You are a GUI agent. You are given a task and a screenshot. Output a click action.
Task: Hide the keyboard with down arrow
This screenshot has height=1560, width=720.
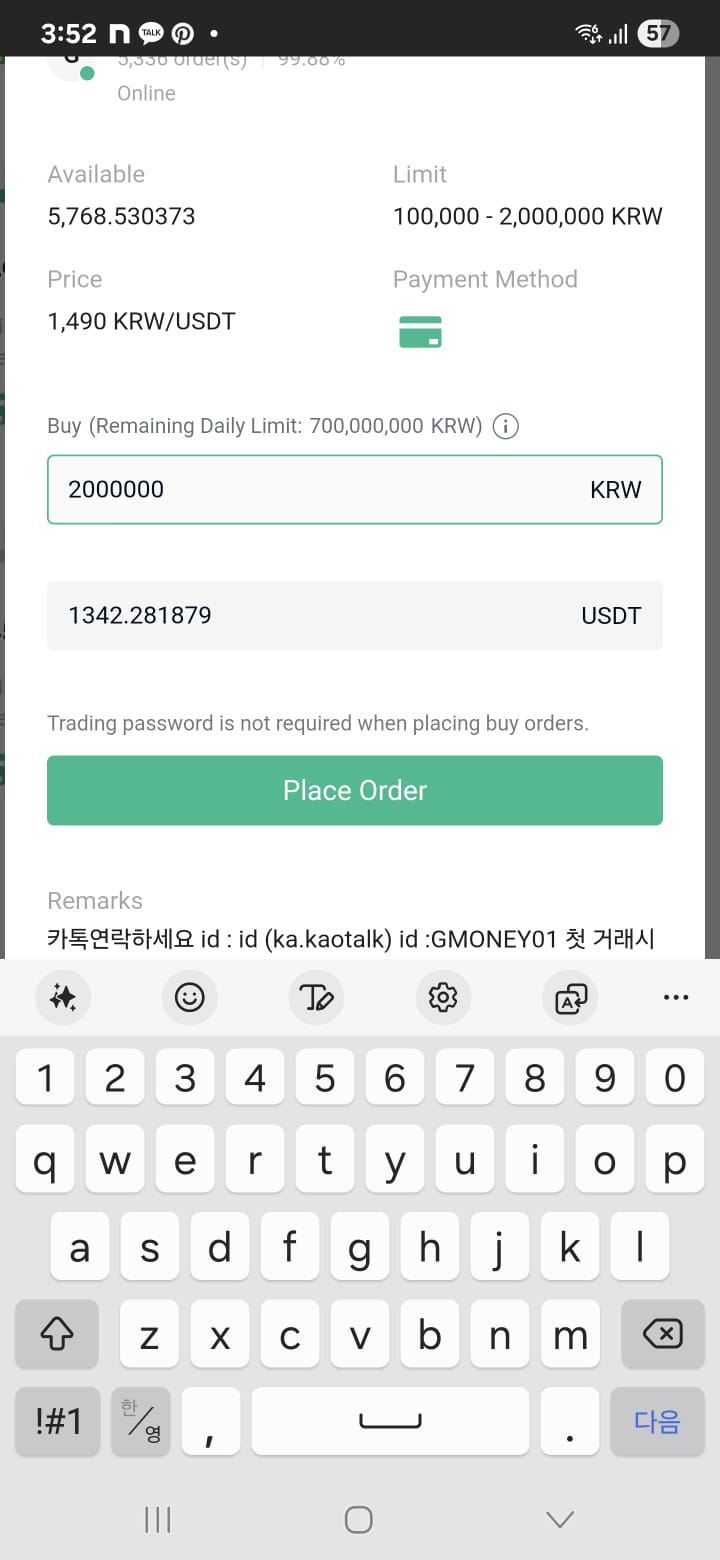(x=560, y=1520)
